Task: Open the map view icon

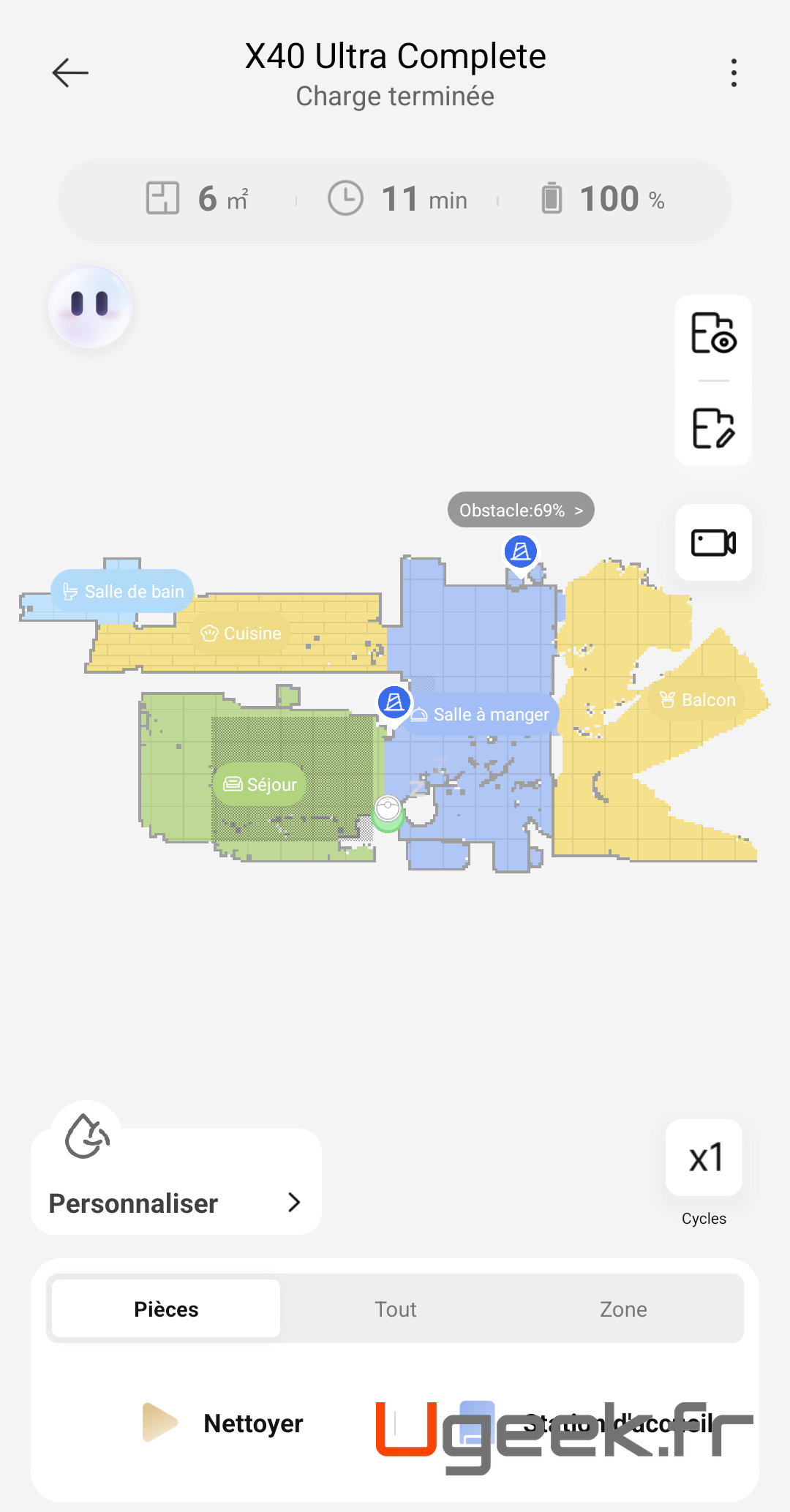Action: point(713,334)
